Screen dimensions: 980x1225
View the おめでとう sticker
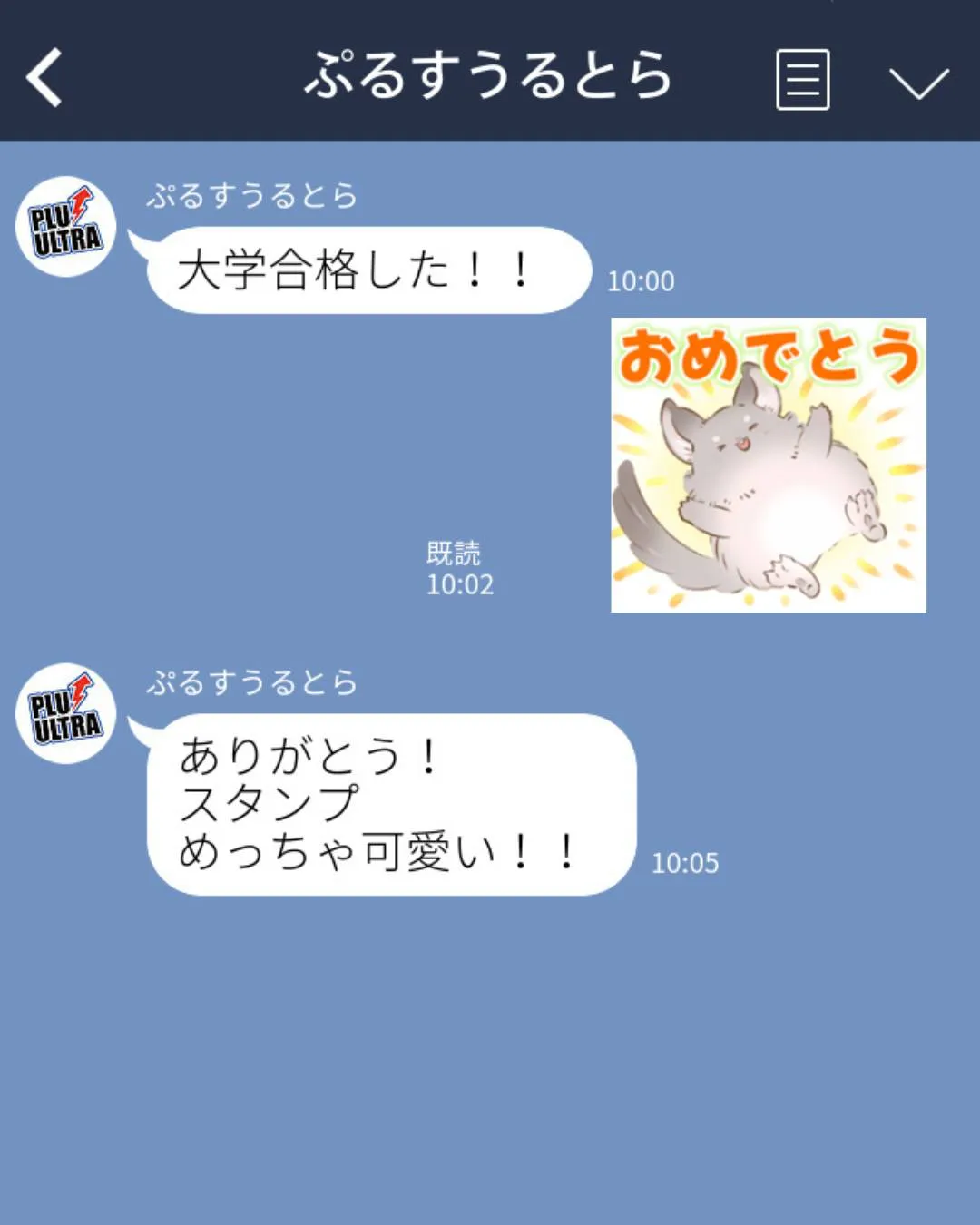[768, 465]
